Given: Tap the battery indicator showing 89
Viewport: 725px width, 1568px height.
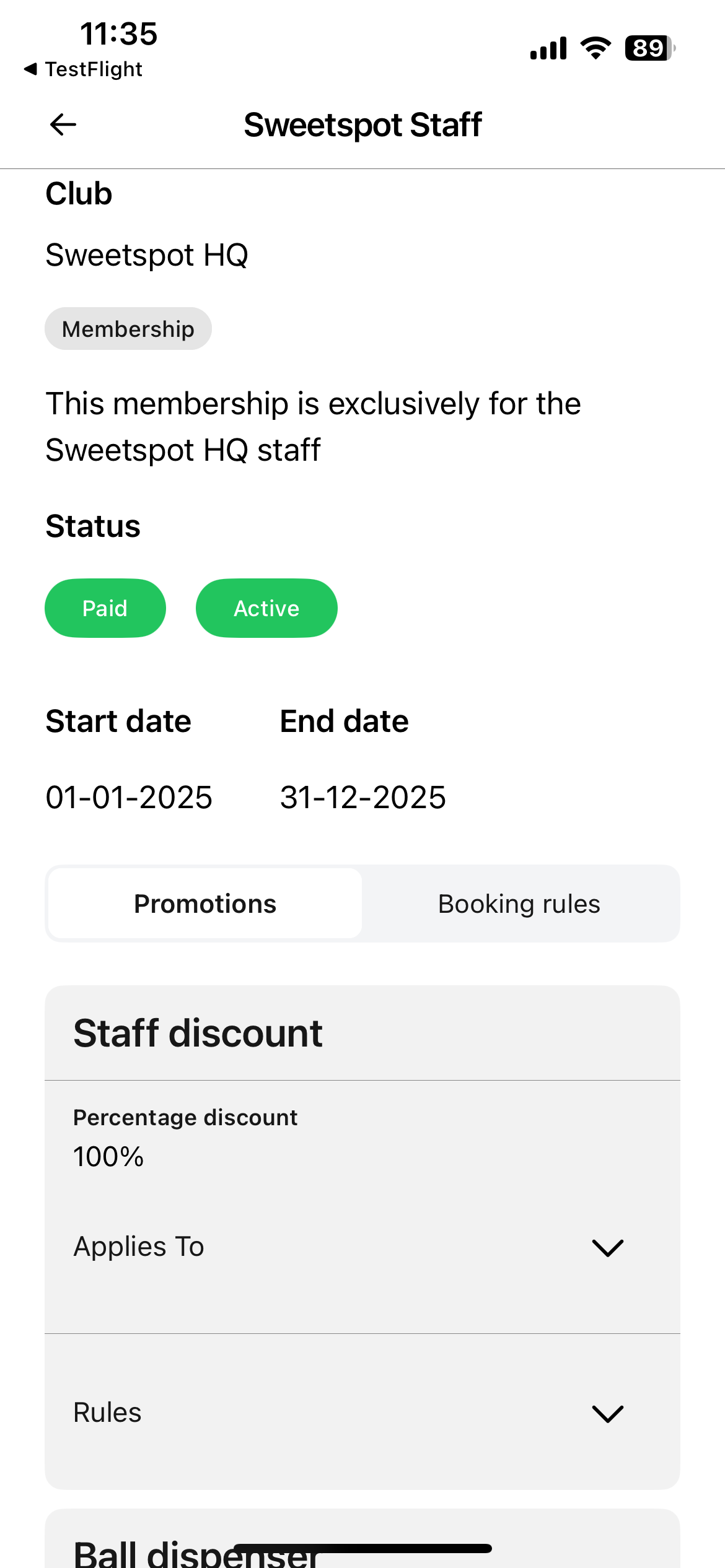Looking at the screenshot, I should click(647, 47).
